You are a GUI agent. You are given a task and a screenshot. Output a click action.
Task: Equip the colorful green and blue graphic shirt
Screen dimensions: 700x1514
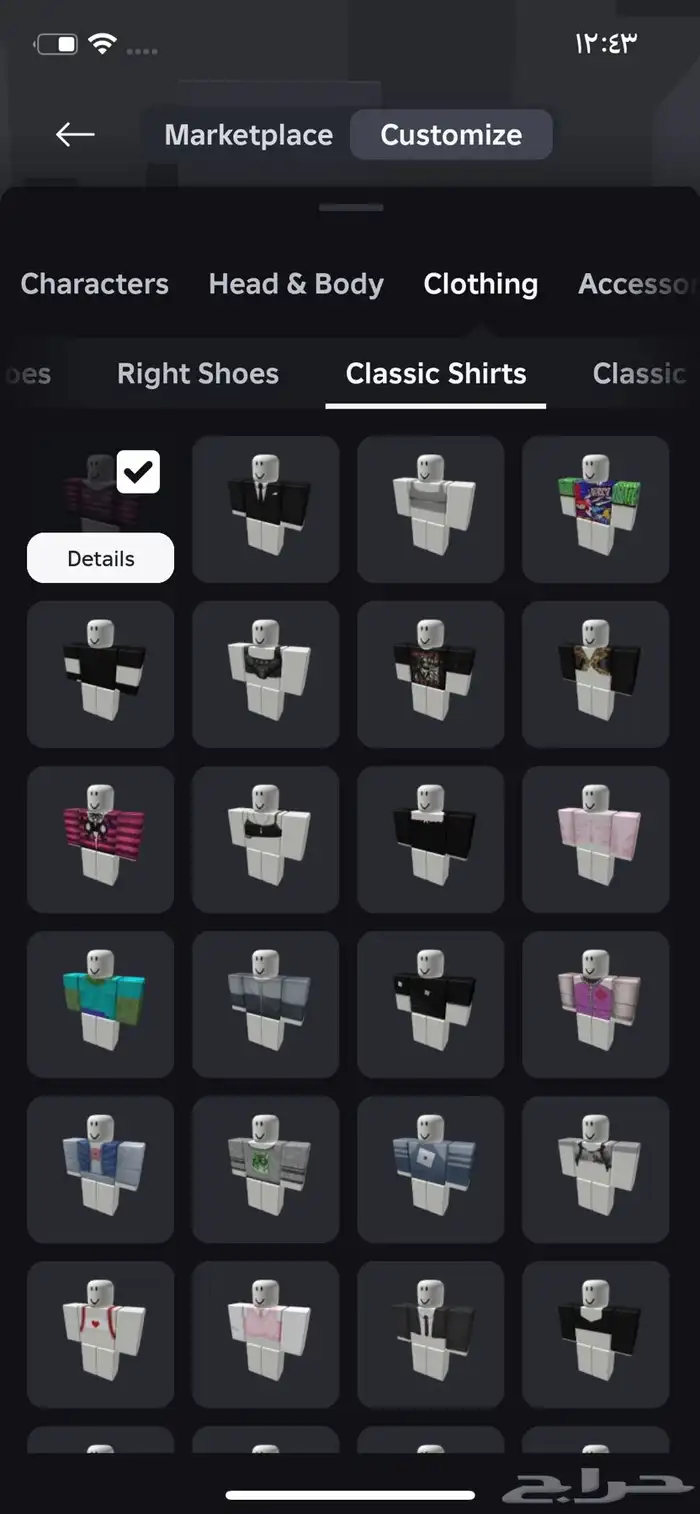click(x=595, y=508)
